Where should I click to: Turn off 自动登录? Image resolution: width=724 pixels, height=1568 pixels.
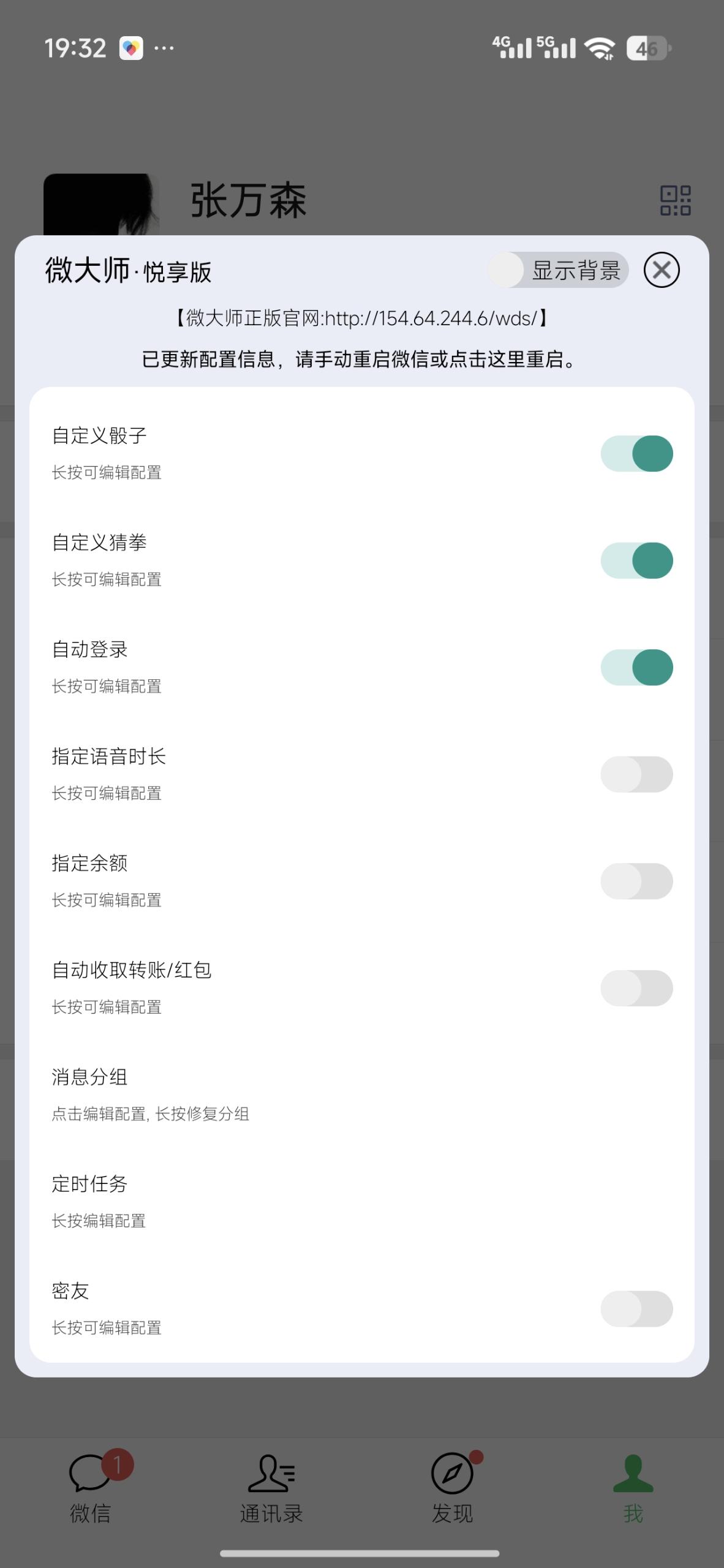pos(637,666)
